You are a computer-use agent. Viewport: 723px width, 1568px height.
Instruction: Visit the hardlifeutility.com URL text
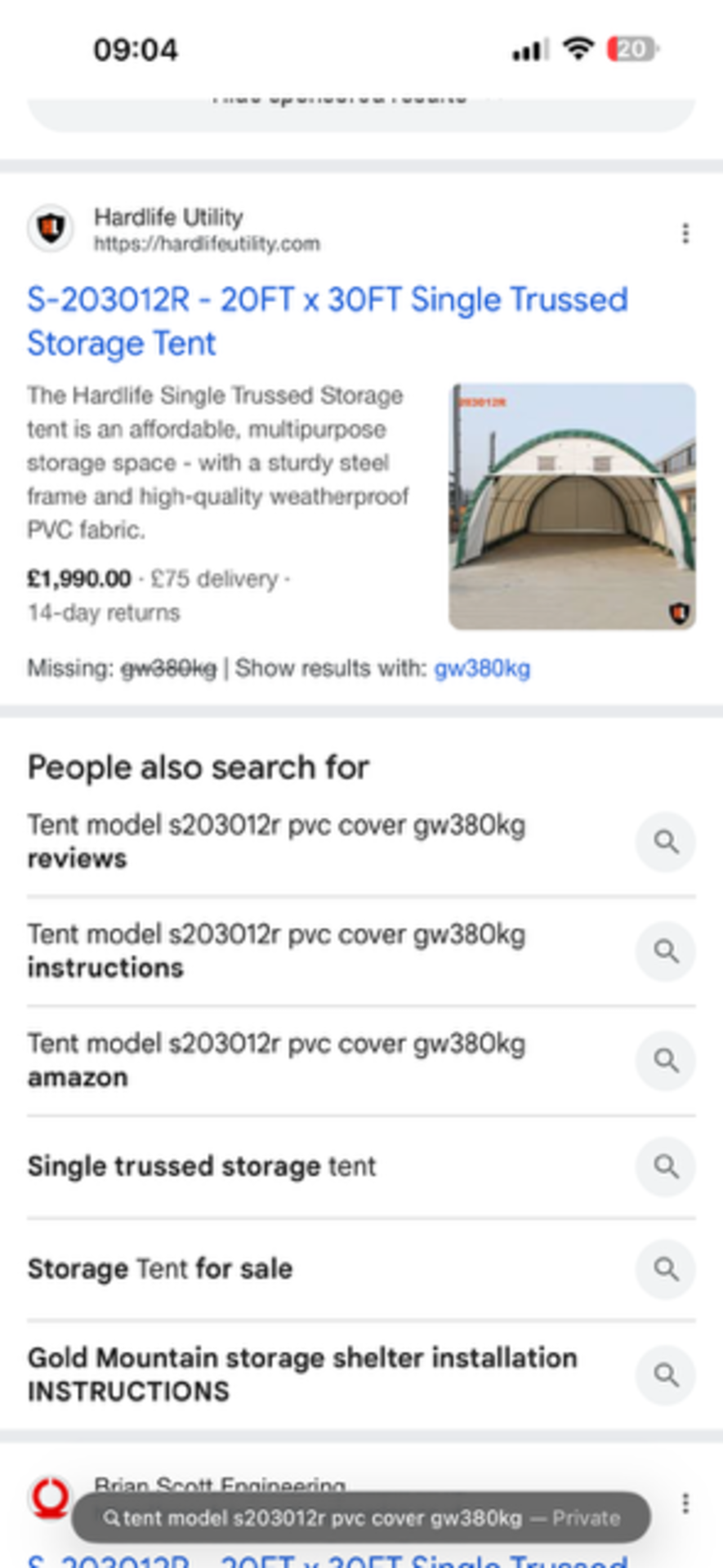[x=208, y=243]
